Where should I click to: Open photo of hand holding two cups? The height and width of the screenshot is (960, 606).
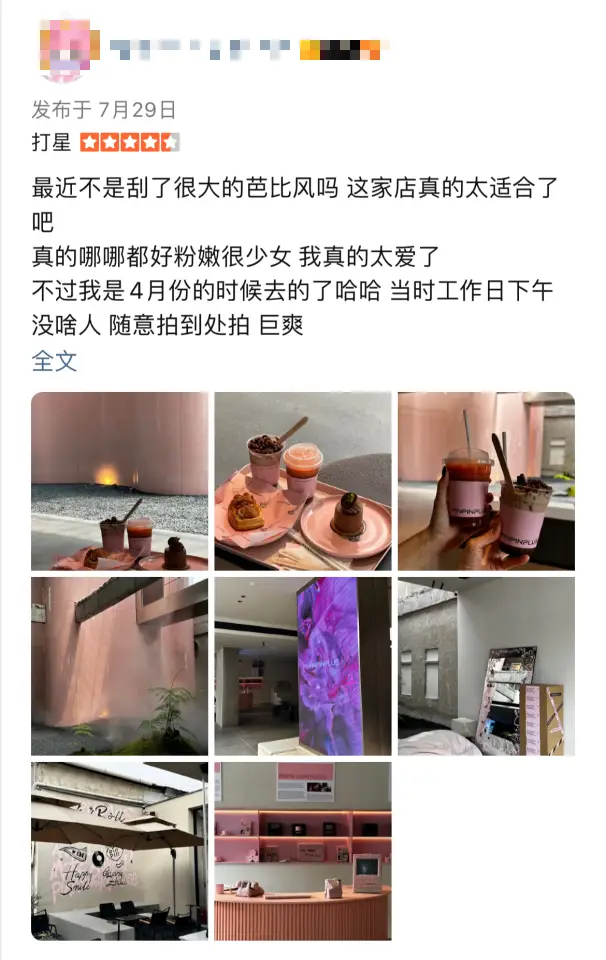(486, 481)
